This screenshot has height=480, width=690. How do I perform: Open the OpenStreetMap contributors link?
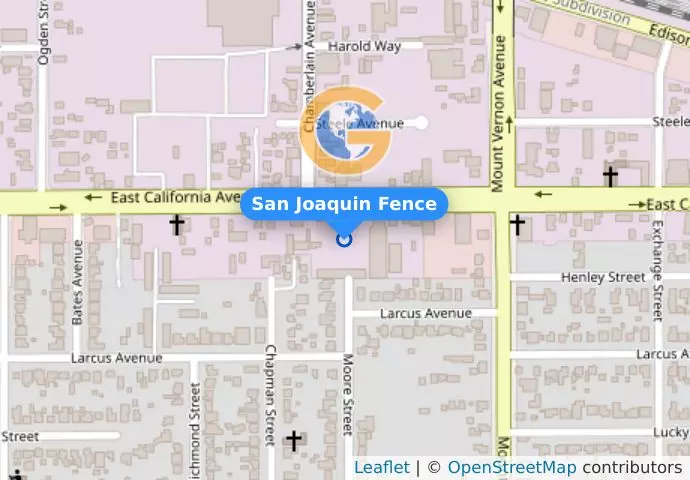[x=511, y=467]
